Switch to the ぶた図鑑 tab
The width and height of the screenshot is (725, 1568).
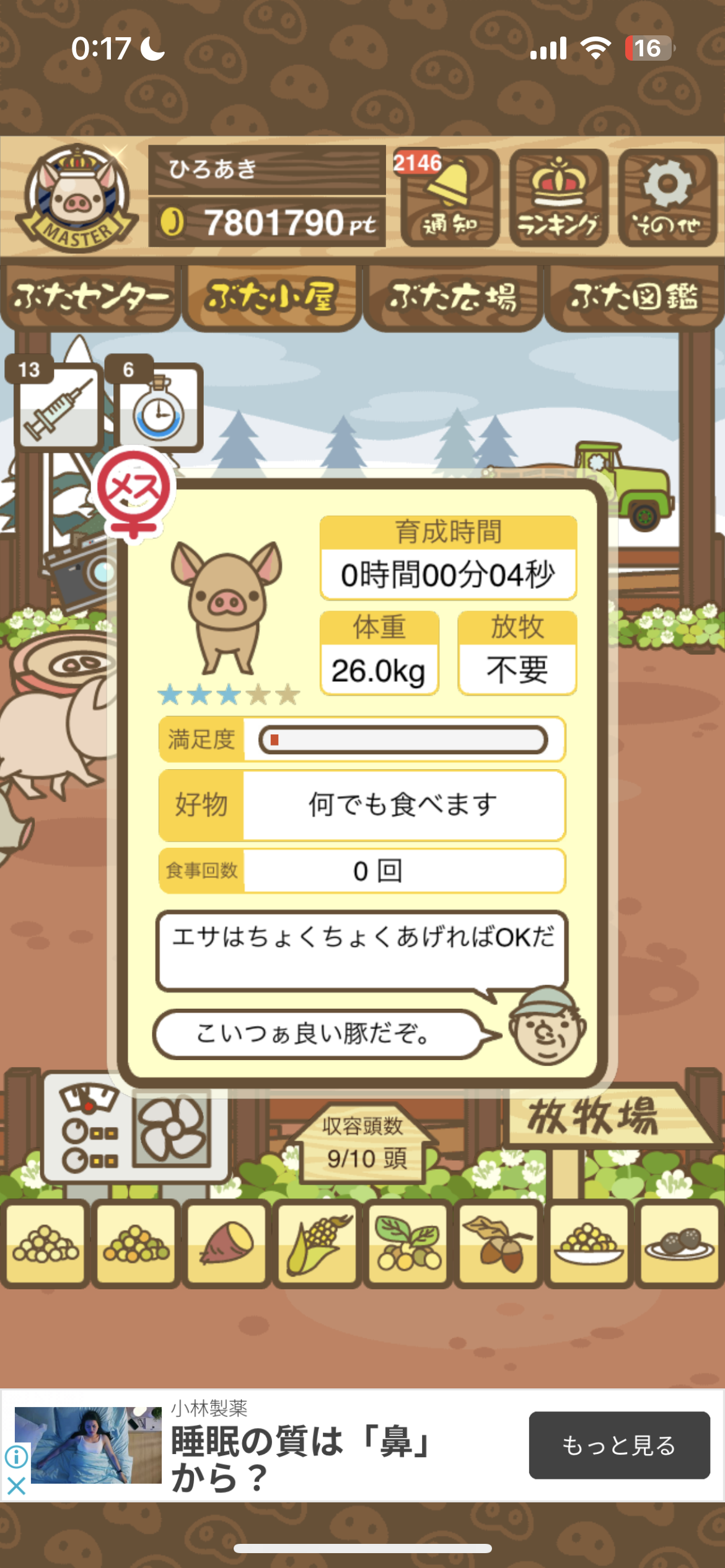pos(634,297)
